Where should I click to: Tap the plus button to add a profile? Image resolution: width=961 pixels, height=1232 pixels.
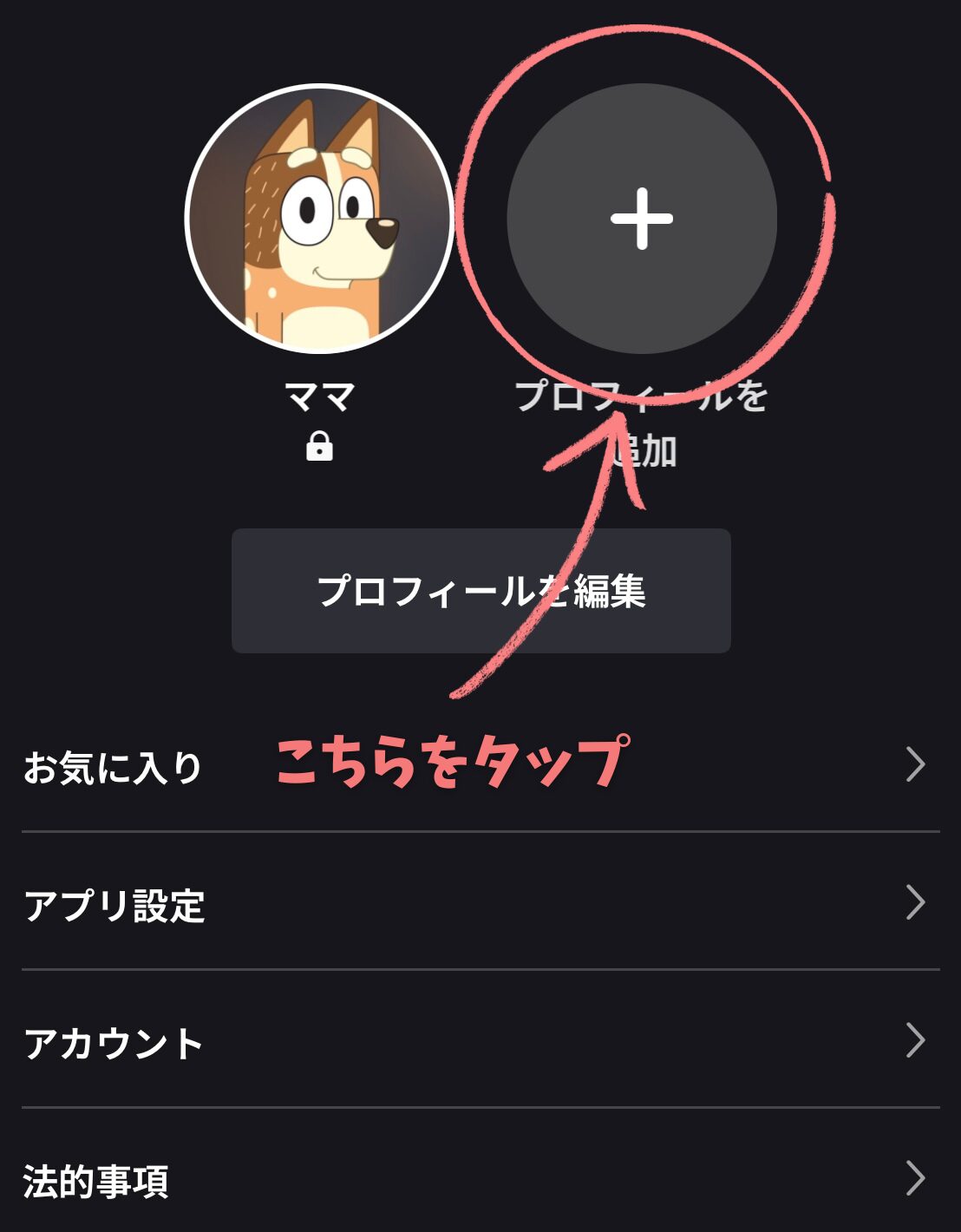(x=641, y=219)
